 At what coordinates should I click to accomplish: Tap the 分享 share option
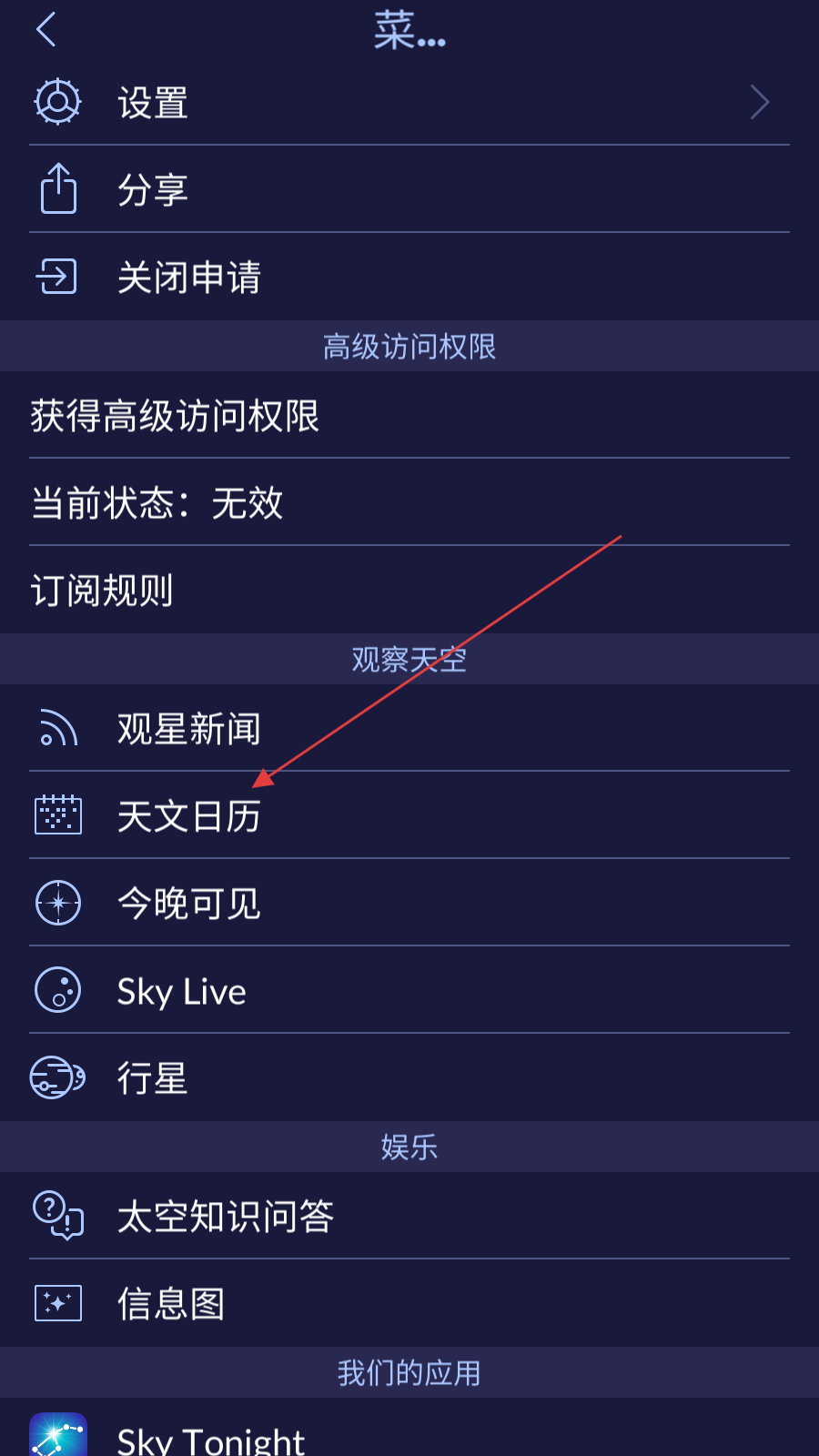(409, 190)
